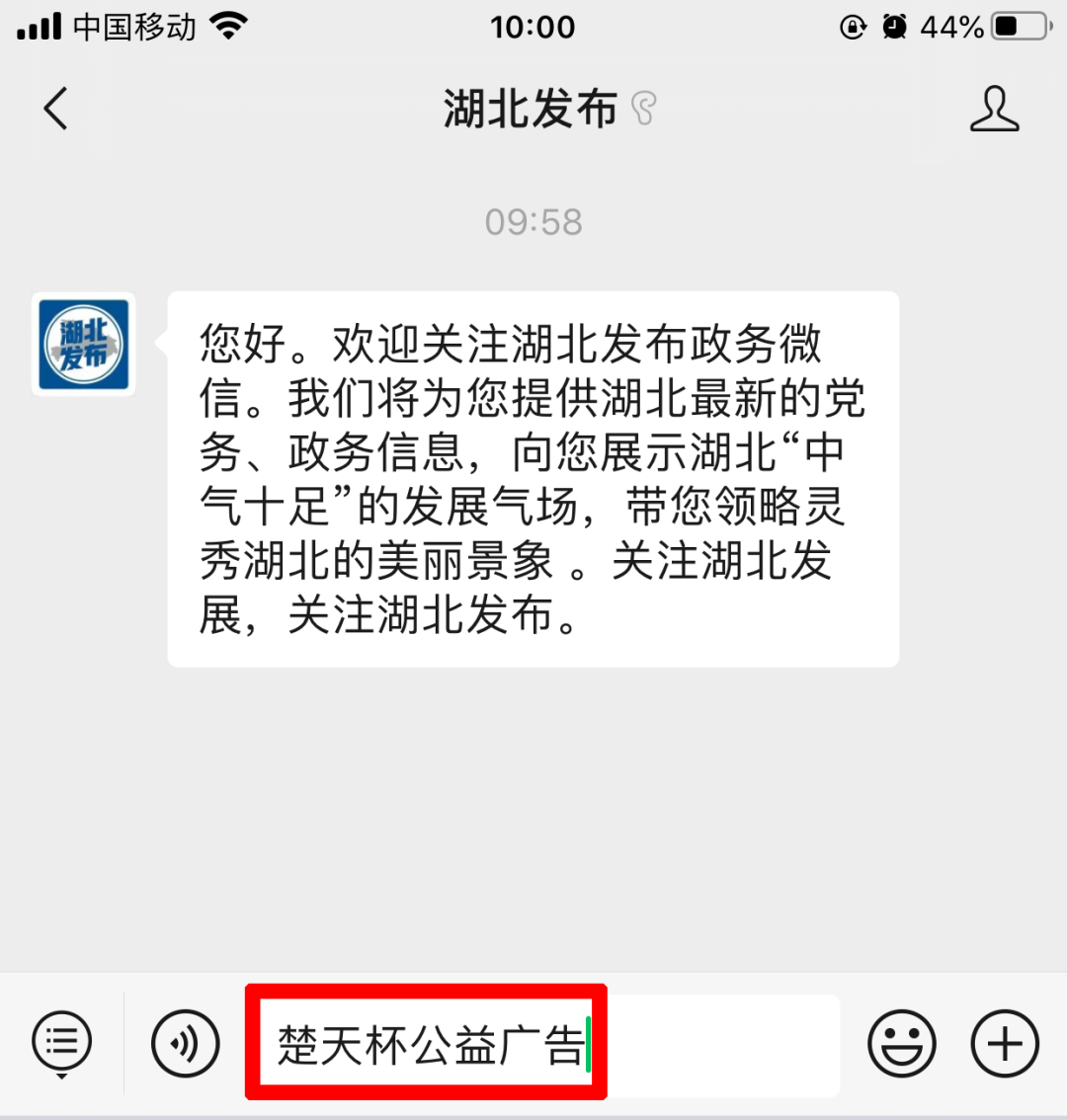Viewport: 1067px width, 1120px height.
Task: Open the plus attachments menu
Action: pyautogui.click(x=1005, y=1042)
